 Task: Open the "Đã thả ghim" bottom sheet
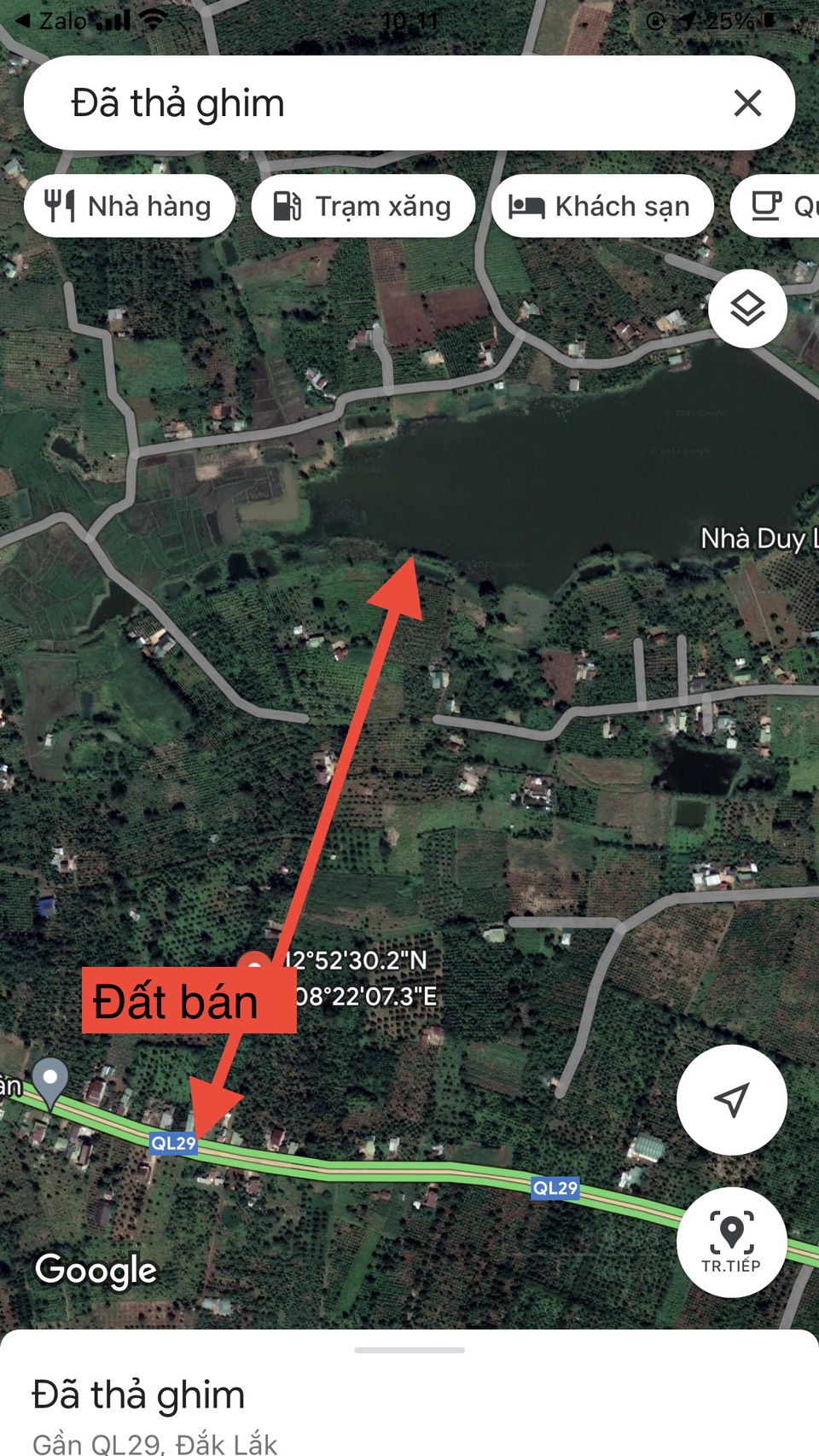(409, 1393)
